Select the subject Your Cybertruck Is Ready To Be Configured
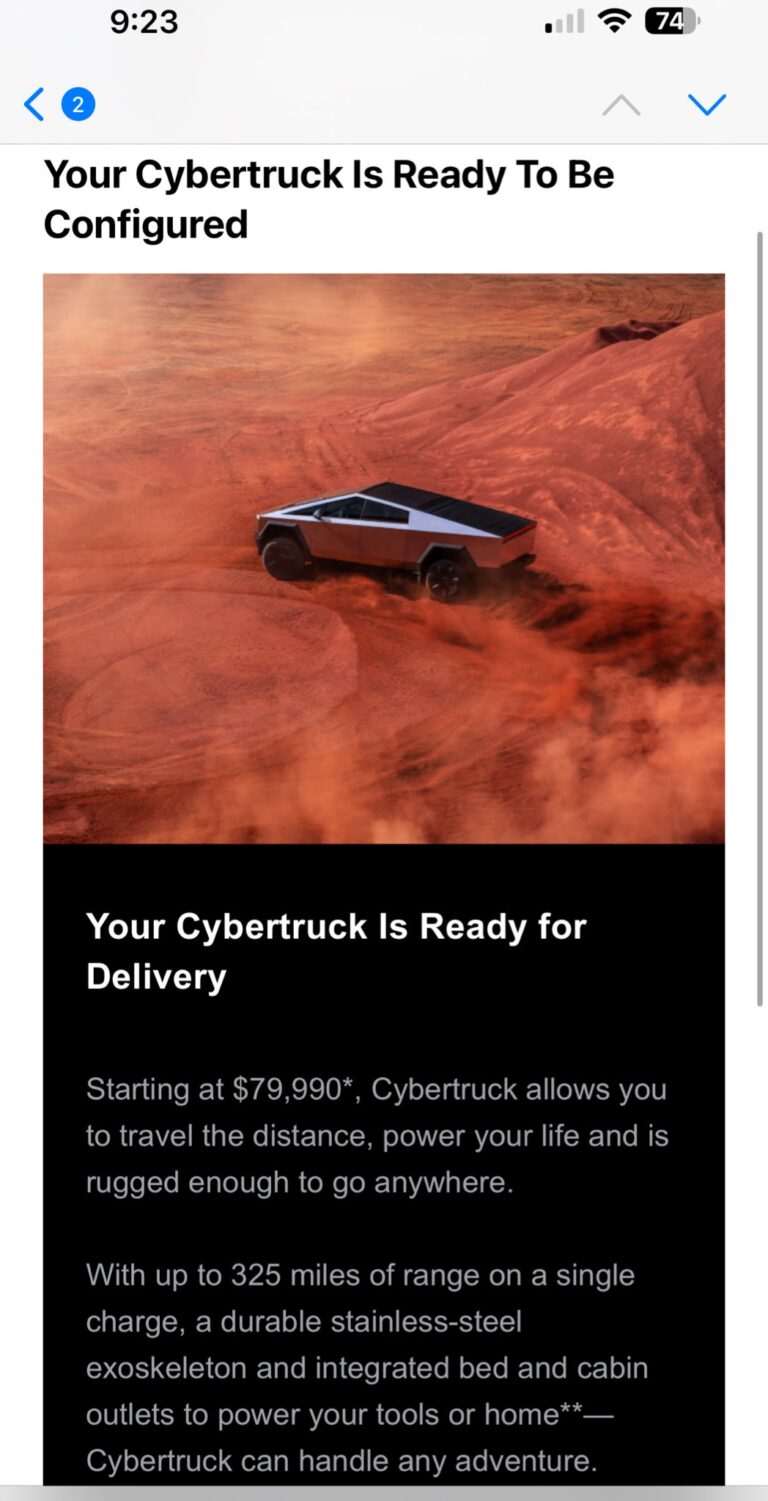This screenshot has height=1501, width=768. tap(328, 198)
